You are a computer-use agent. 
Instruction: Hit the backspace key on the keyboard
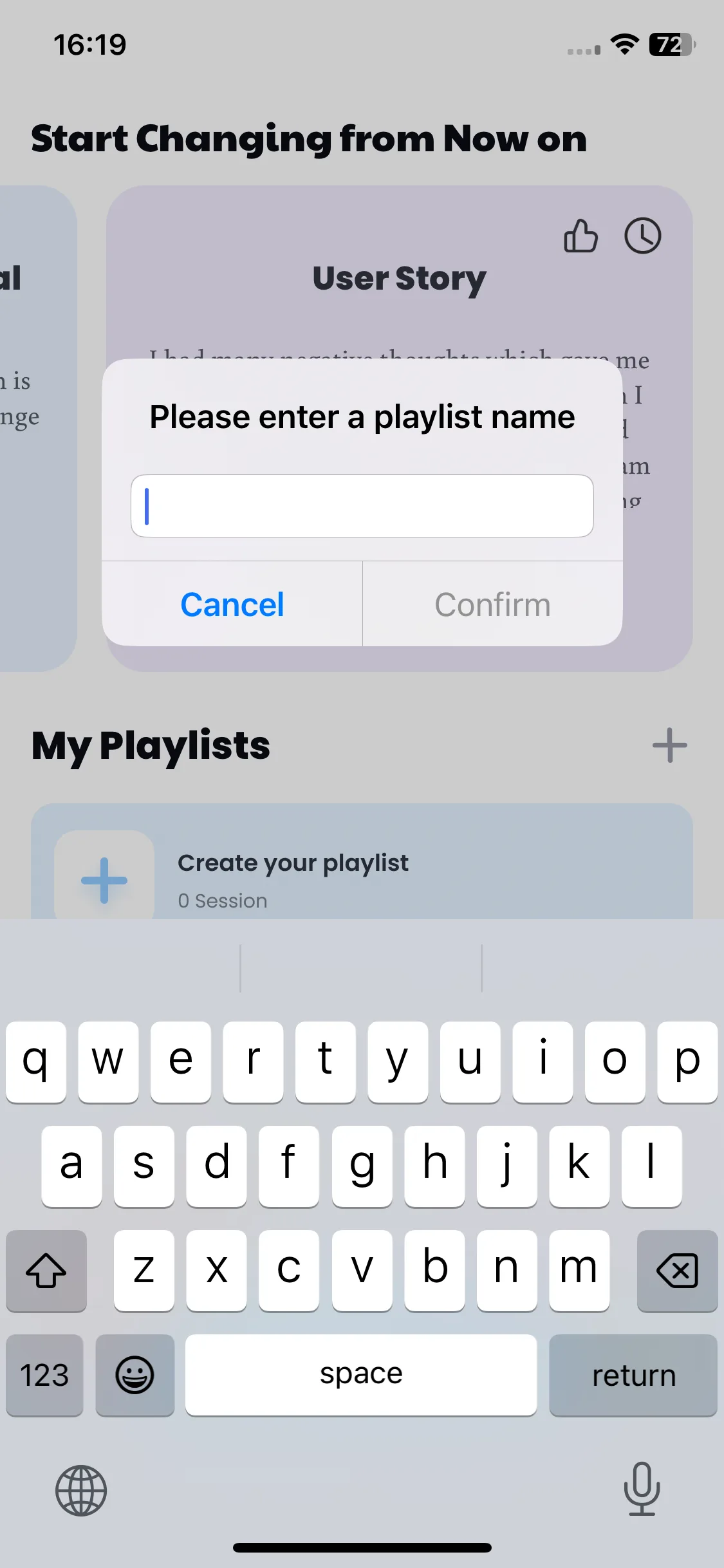click(x=677, y=1270)
